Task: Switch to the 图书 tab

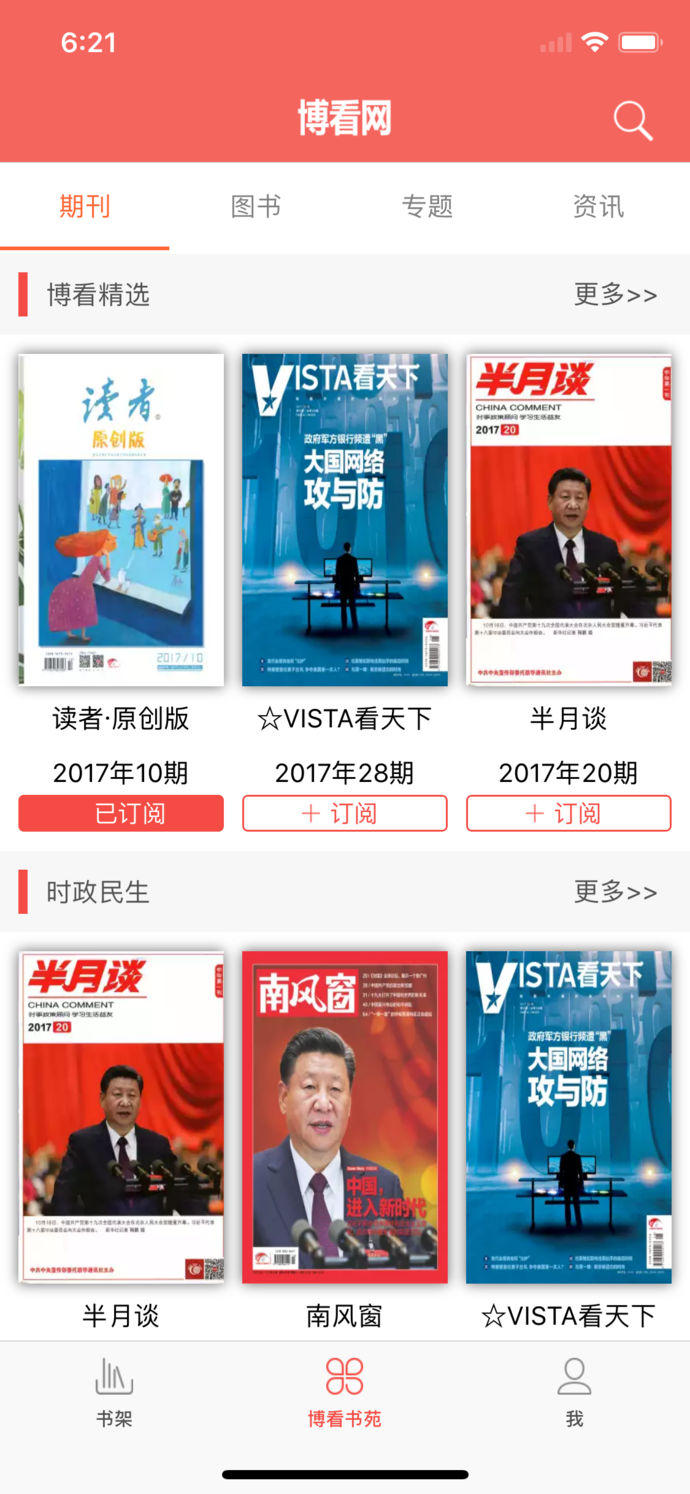Action: [256, 207]
